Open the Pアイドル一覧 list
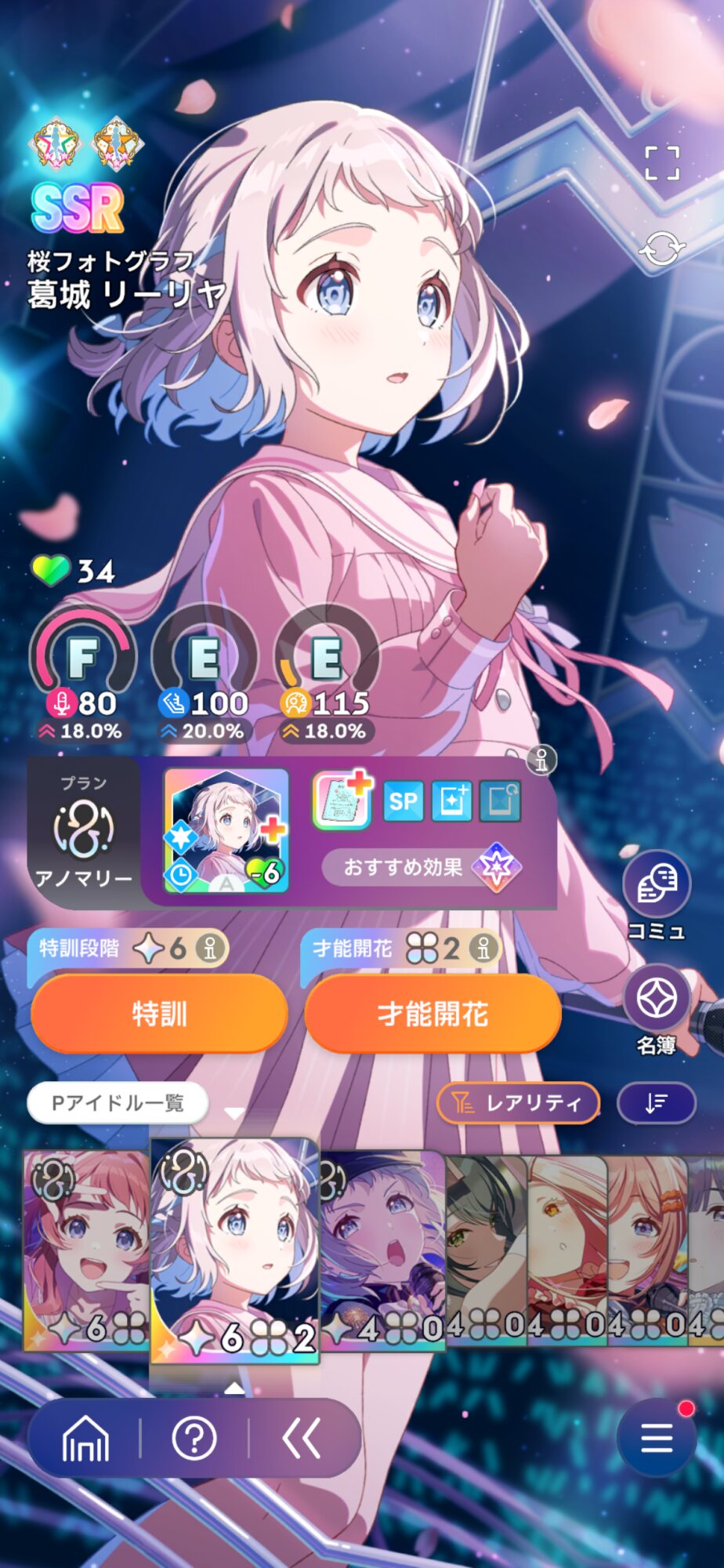The image size is (724, 1568). (x=118, y=1103)
